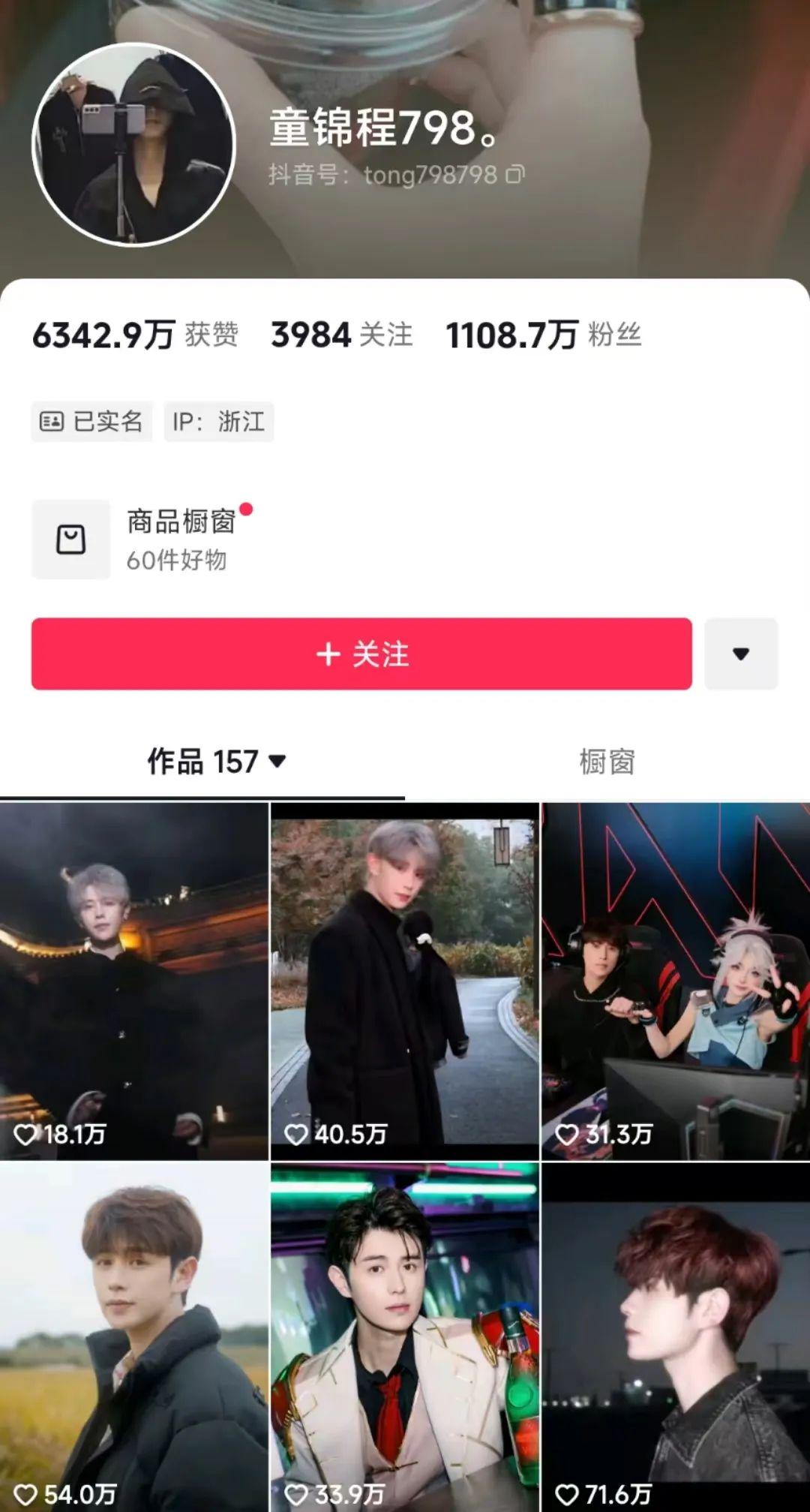Image resolution: width=810 pixels, height=1512 pixels.
Task: Open the video with 54.0万 likes
Action: pos(133,1336)
